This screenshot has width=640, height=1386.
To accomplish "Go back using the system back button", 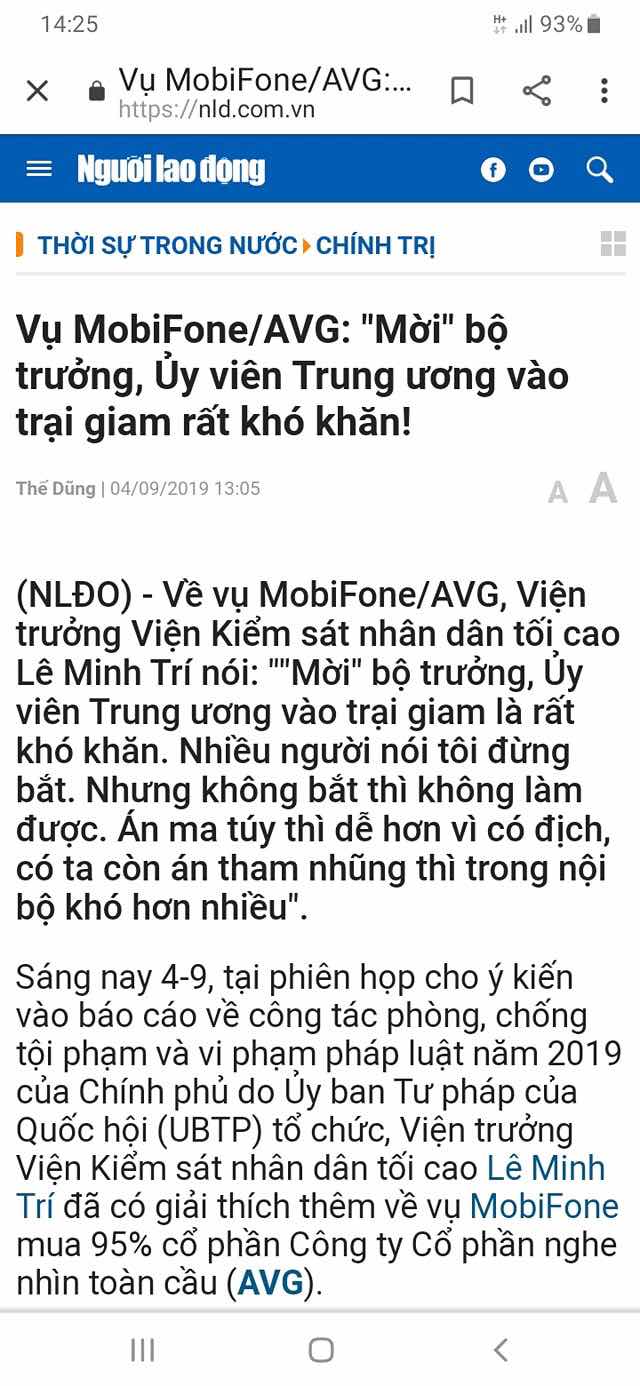I will click(501, 1350).
